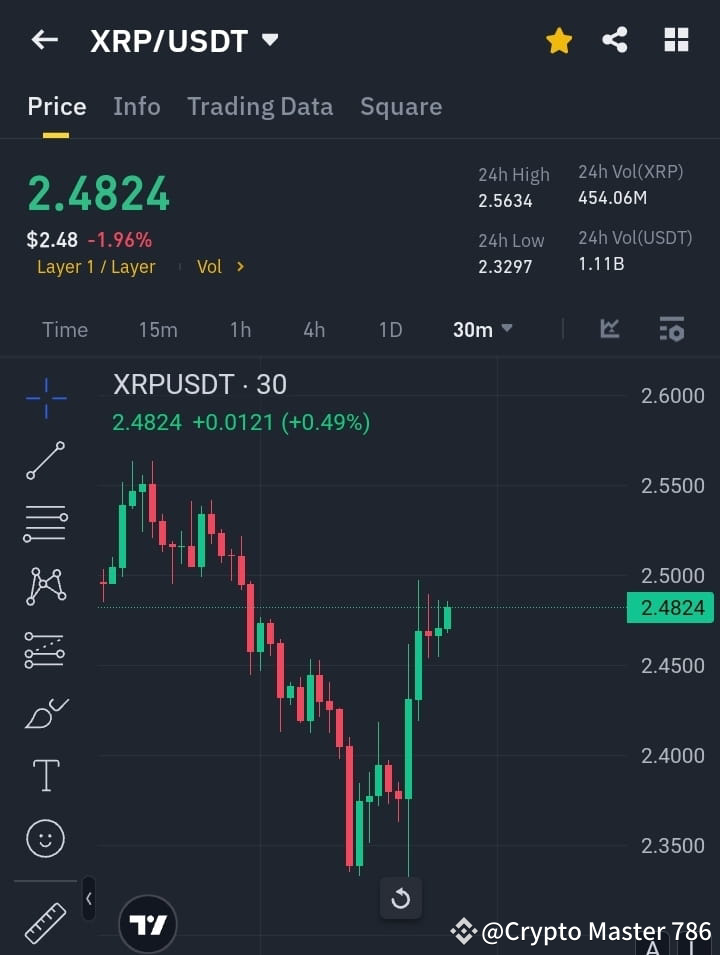Select the text annotation tool

coord(45,775)
